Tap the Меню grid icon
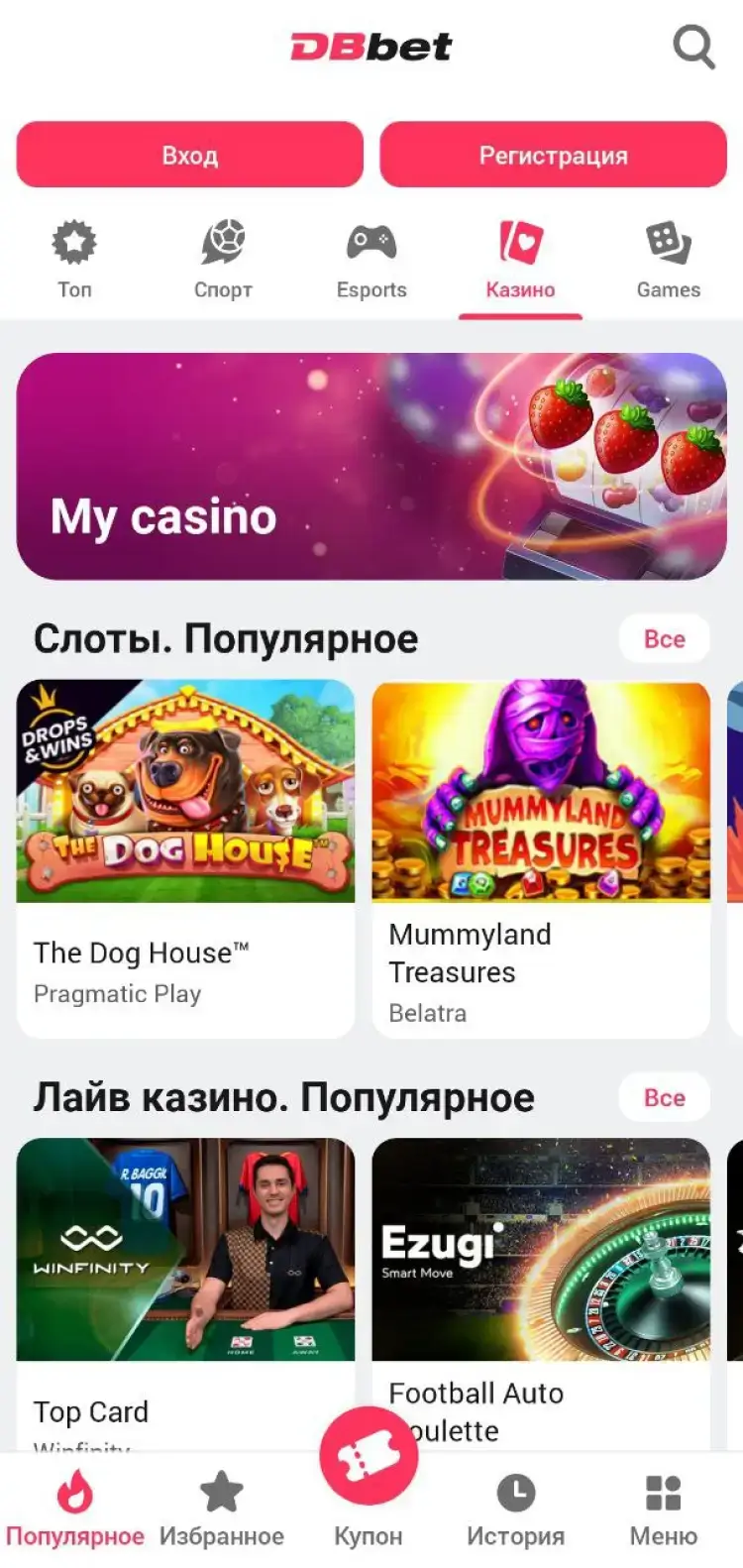The image size is (743, 1568). click(x=662, y=1492)
